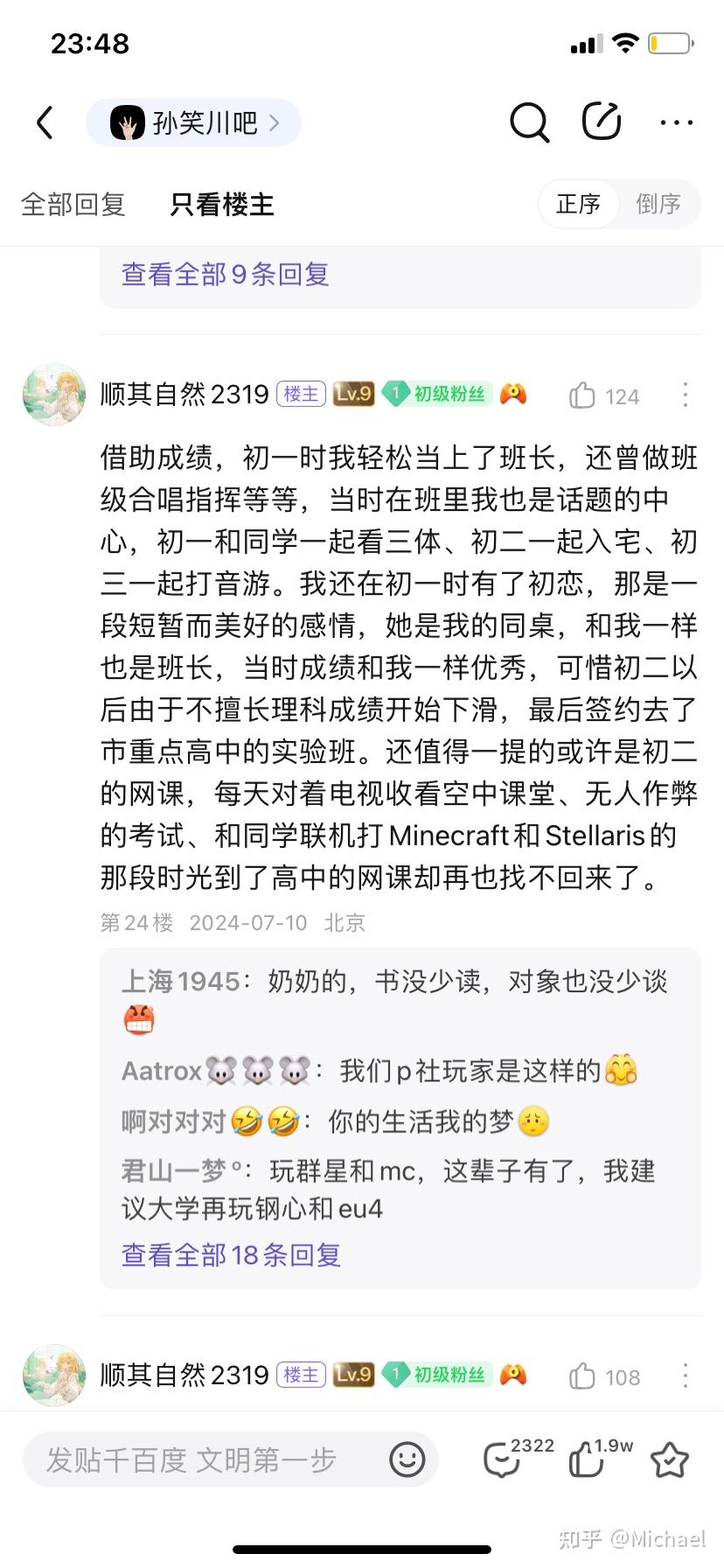Expand 查看全部18条回复
The width and height of the screenshot is (724, 1568).
231,1256
